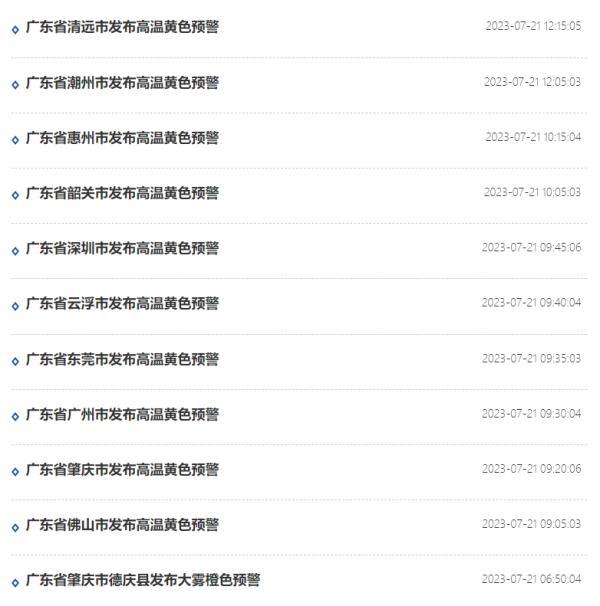Open Chaozhou high temperature yellow warning (潮州市)

click(x=122, y=82)
